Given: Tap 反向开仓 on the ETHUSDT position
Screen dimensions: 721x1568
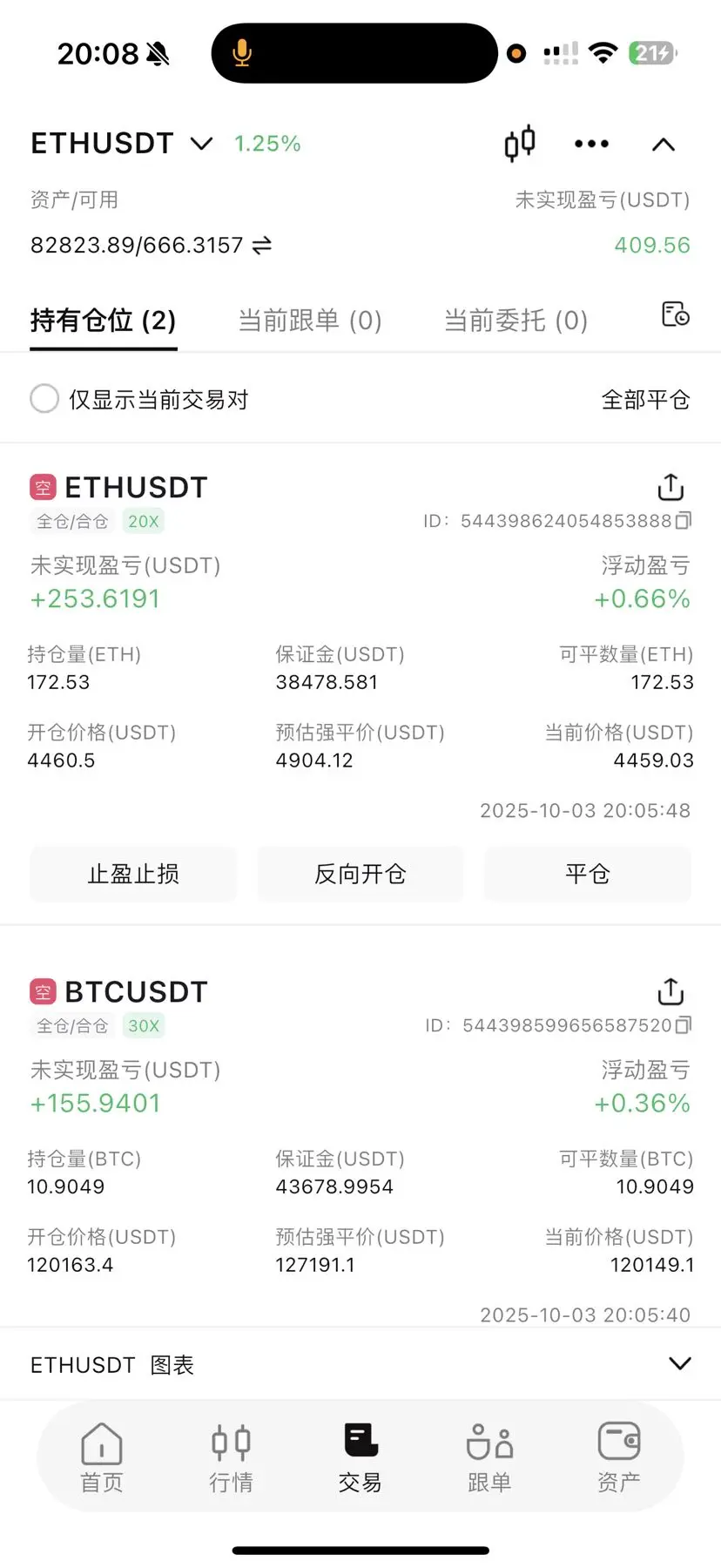Looking at the screenshot, I should 360,874.
